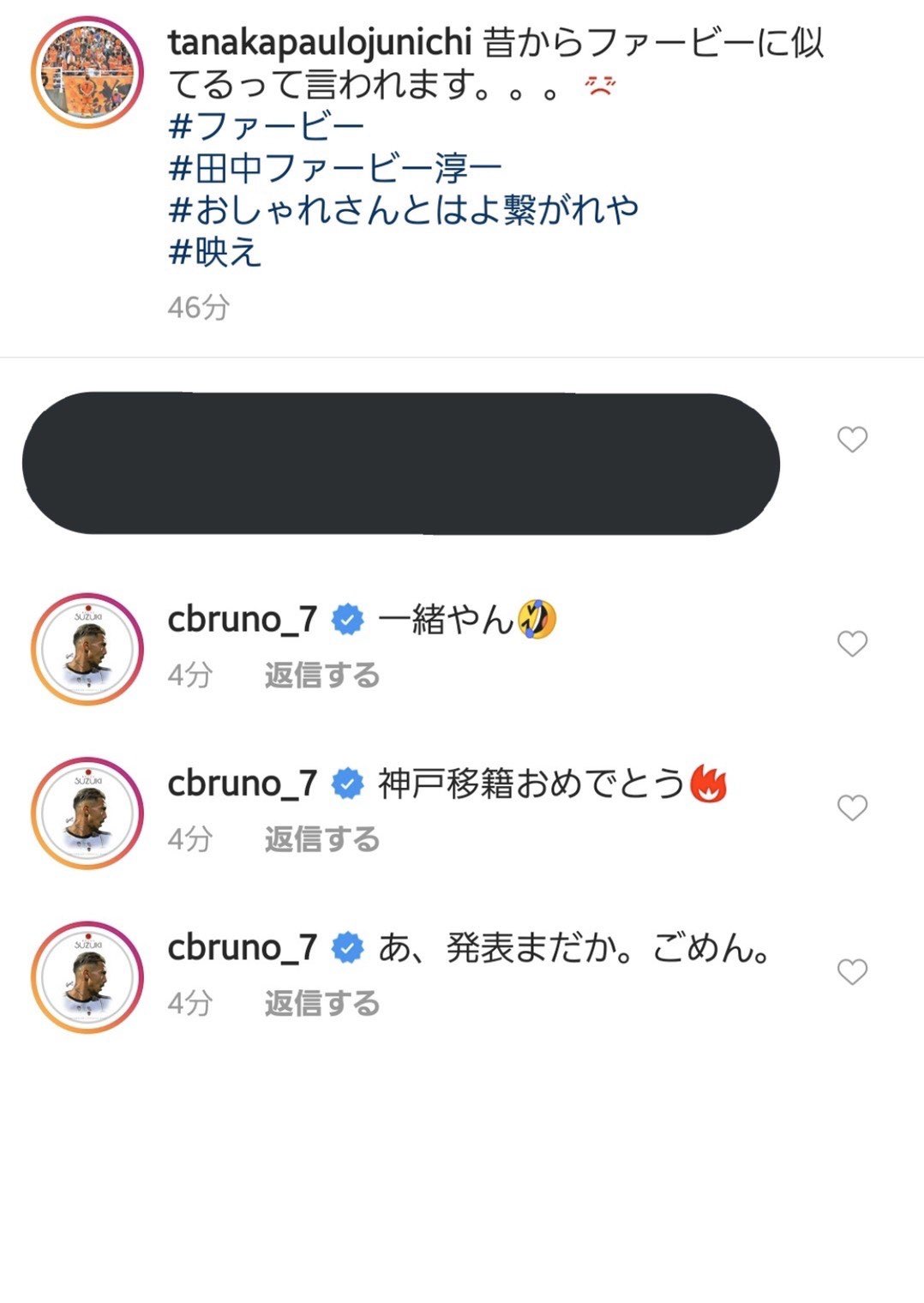Open the #映え hashtag
The height and width of the screenshot is (1303, 924).
215,252
